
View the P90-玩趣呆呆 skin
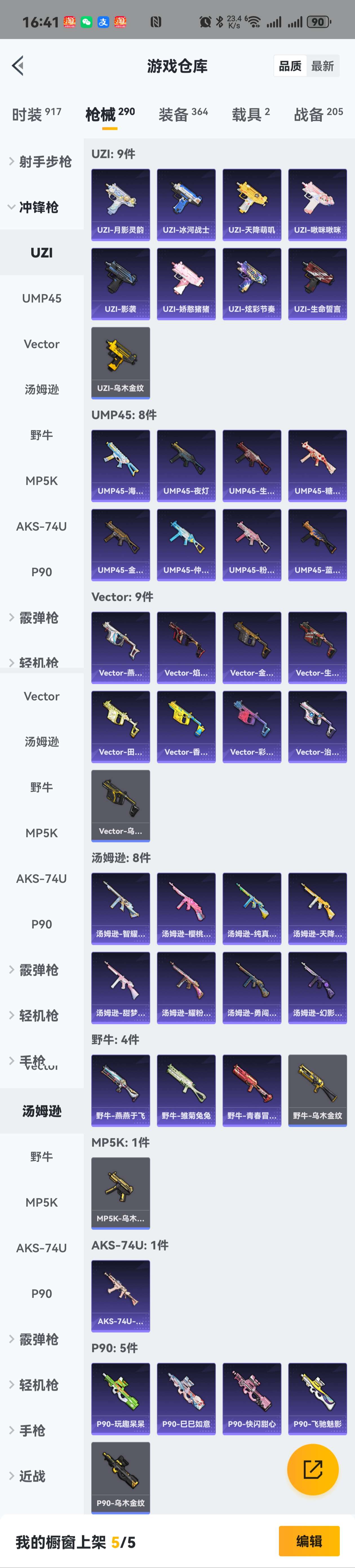(121, 1398)
